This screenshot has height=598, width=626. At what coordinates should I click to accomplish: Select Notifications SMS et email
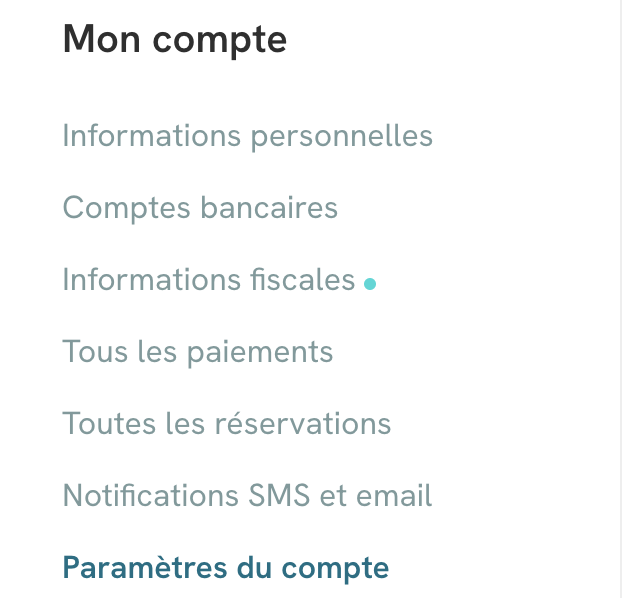click(247, 496)
